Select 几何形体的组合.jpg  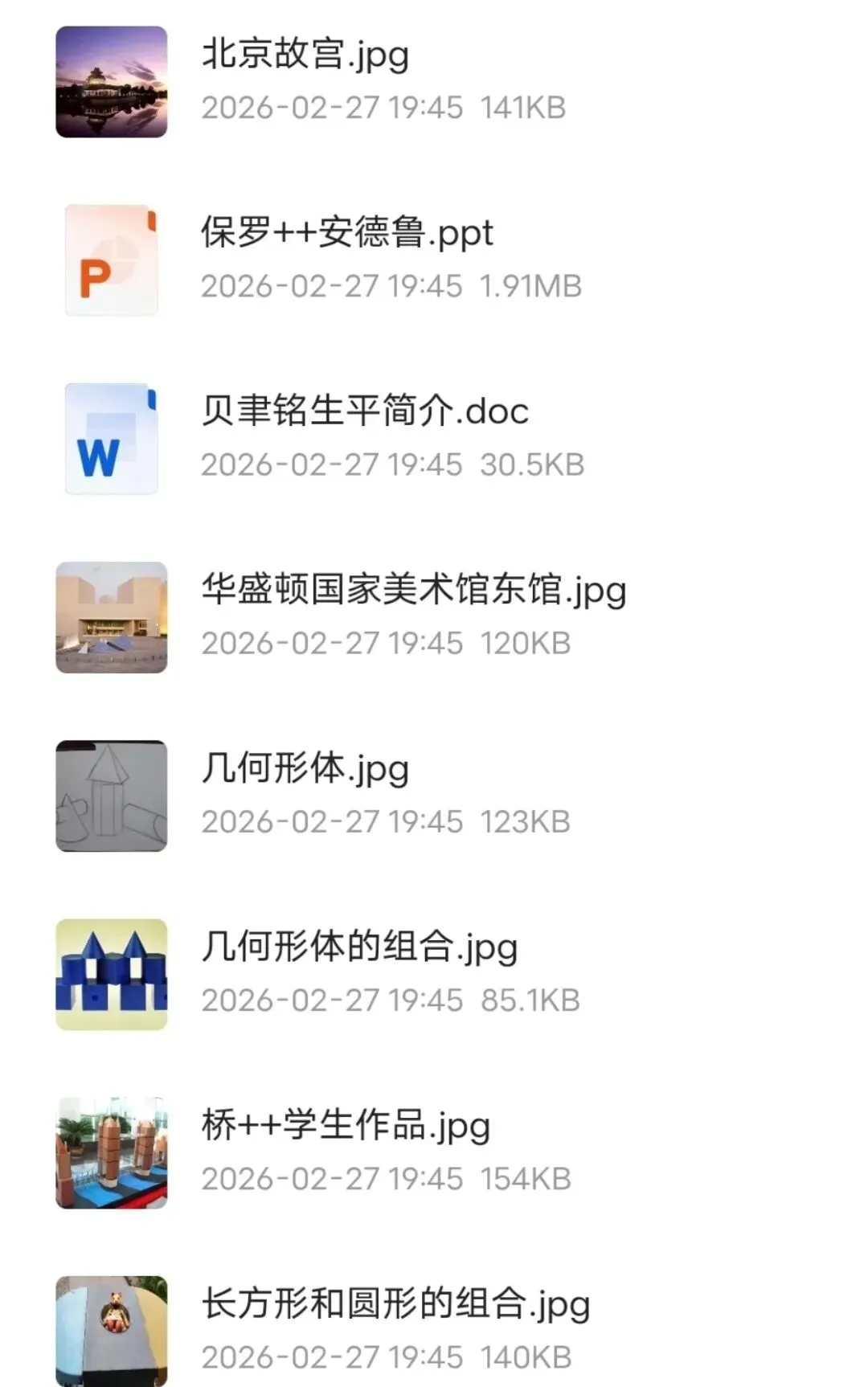(359, 948)
